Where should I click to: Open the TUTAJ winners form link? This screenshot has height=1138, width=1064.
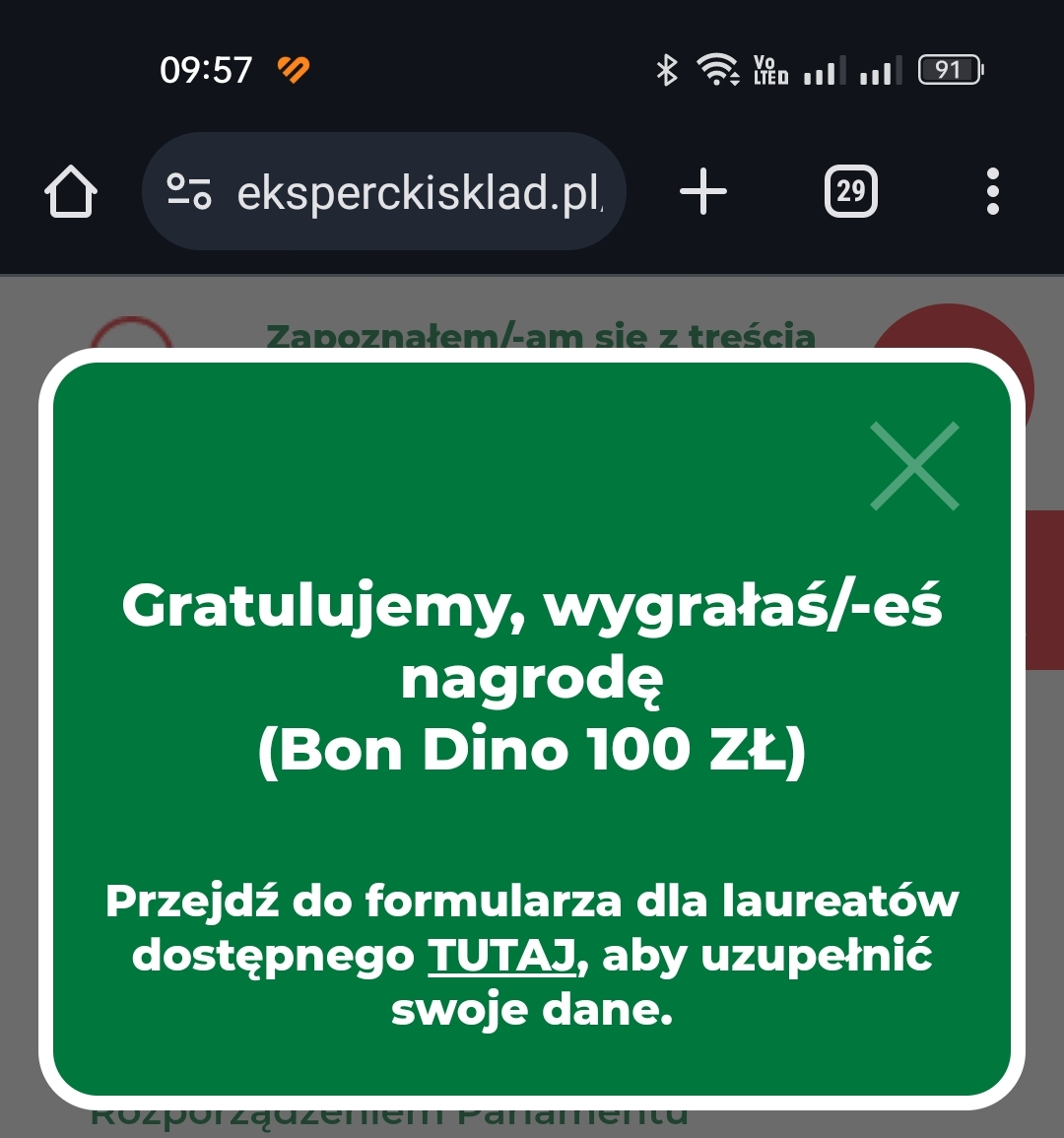[x=501, y=956]
